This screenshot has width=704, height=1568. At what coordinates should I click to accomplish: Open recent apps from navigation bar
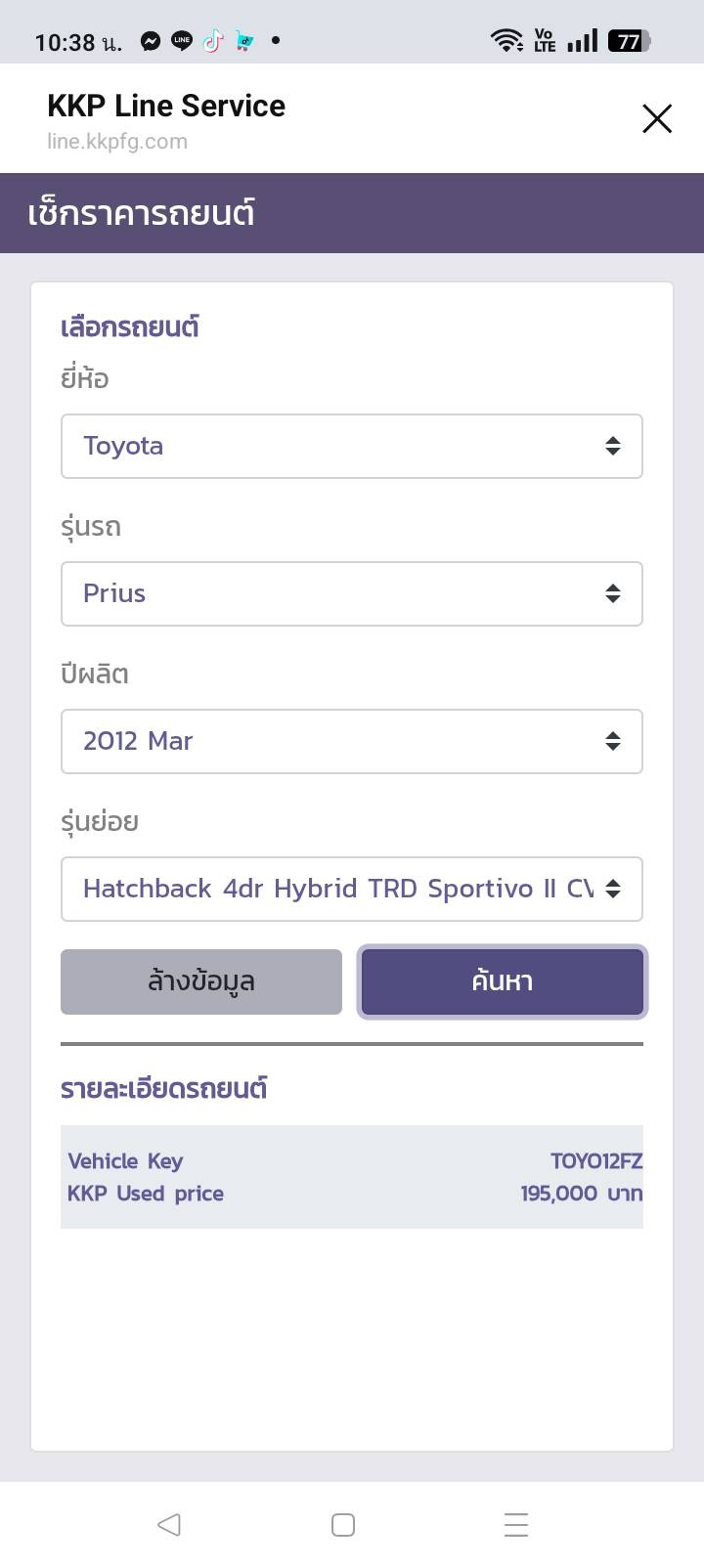coord(516,1524)
